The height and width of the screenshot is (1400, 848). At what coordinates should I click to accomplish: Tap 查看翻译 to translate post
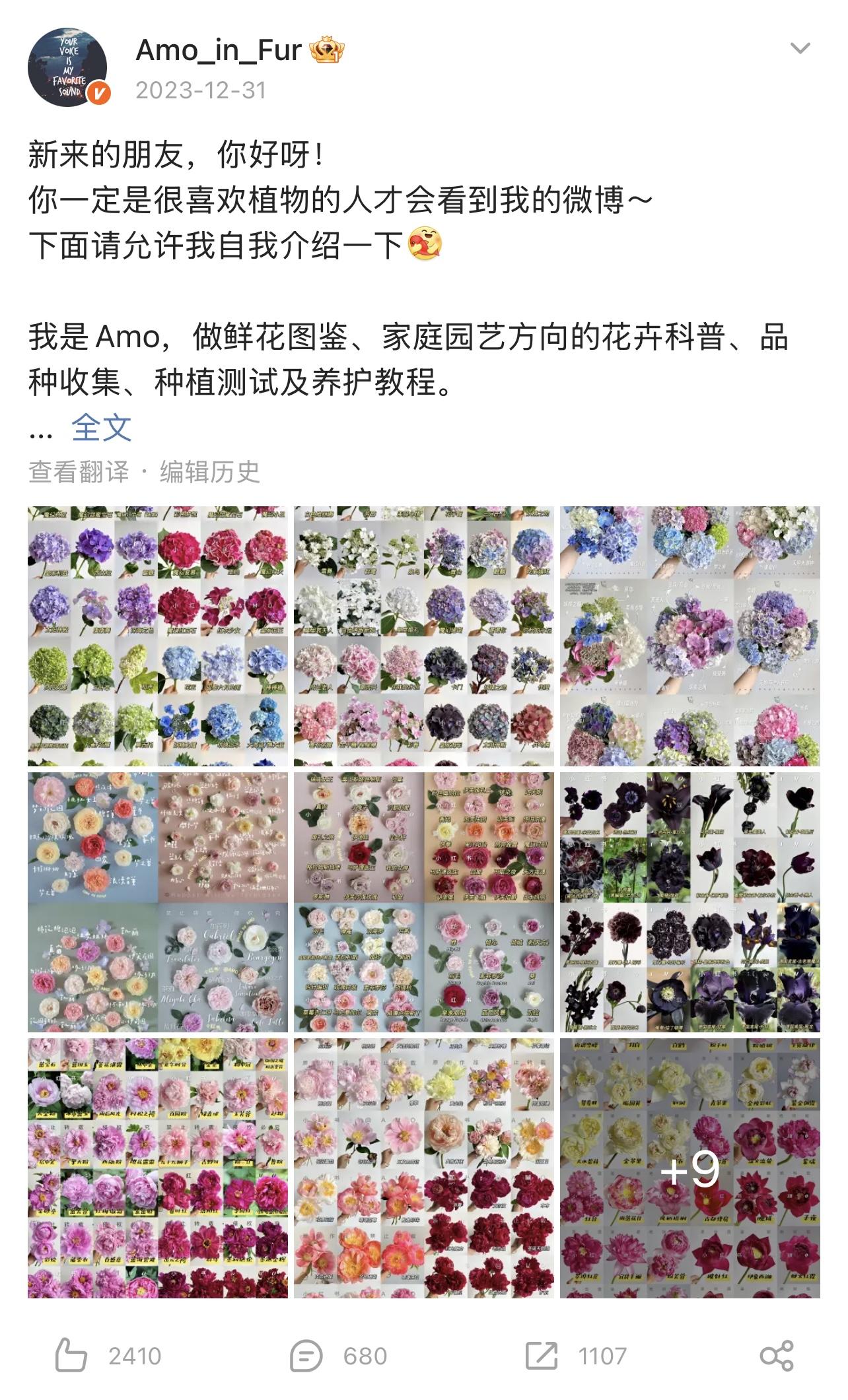pos(79,472)
